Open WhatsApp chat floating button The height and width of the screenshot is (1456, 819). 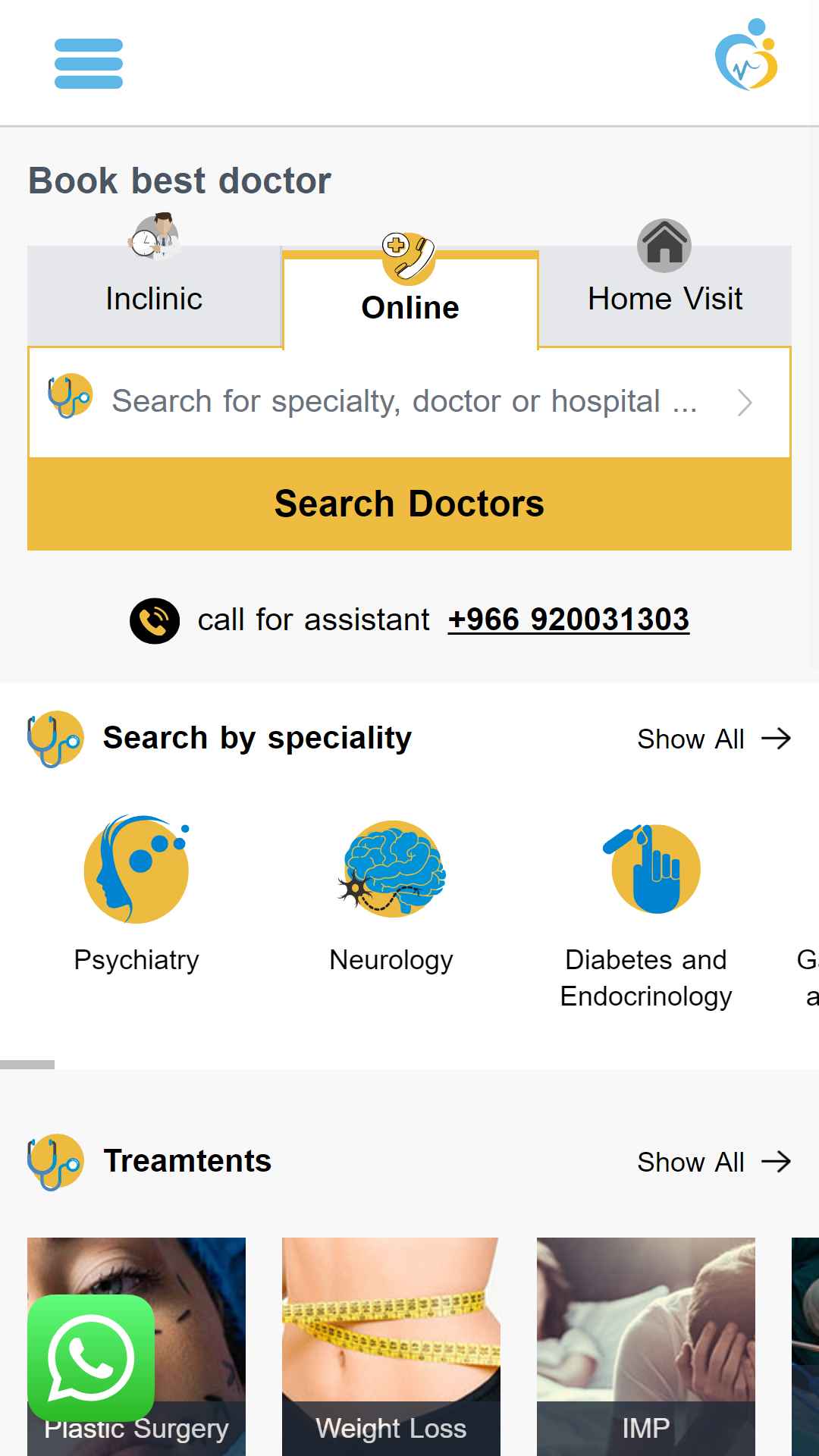tap(91, 1357)
